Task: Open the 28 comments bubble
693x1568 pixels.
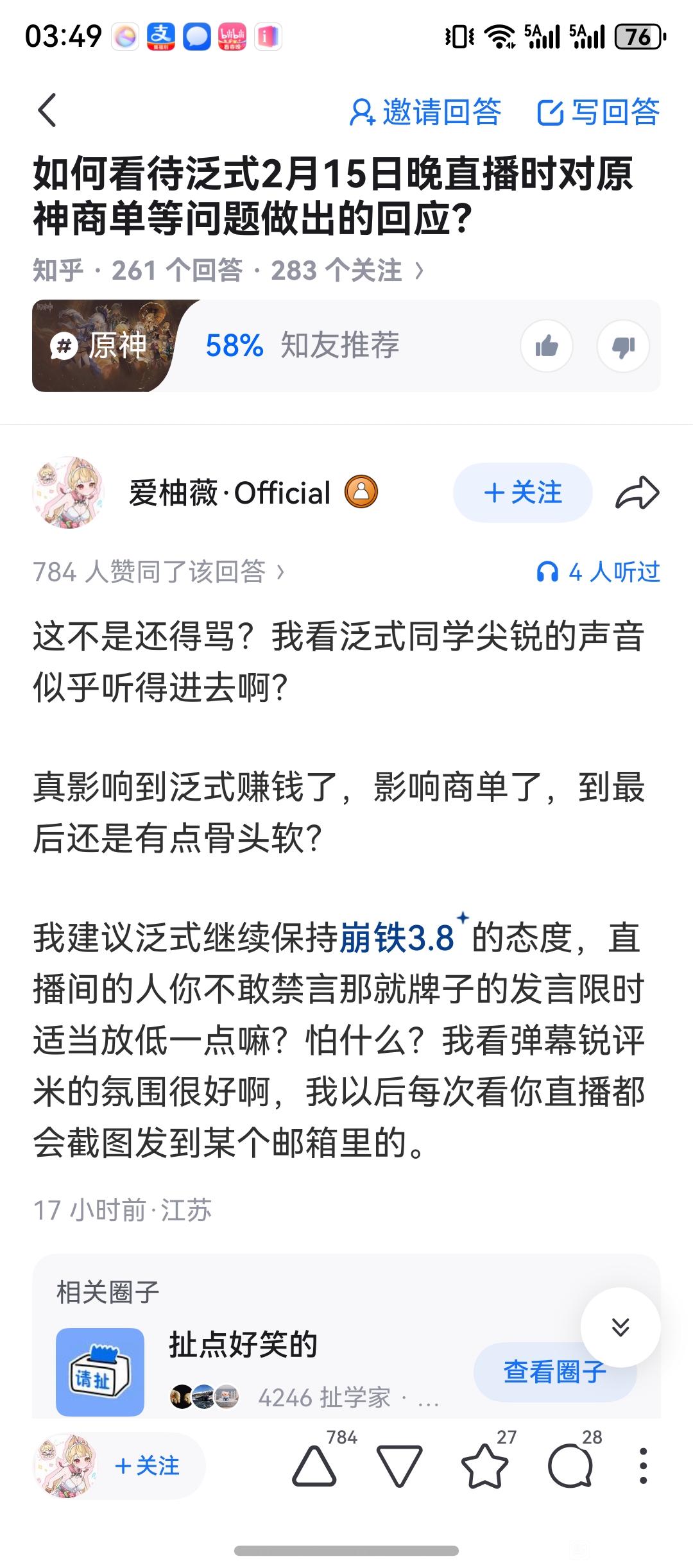Action: tap(570, 1465)
